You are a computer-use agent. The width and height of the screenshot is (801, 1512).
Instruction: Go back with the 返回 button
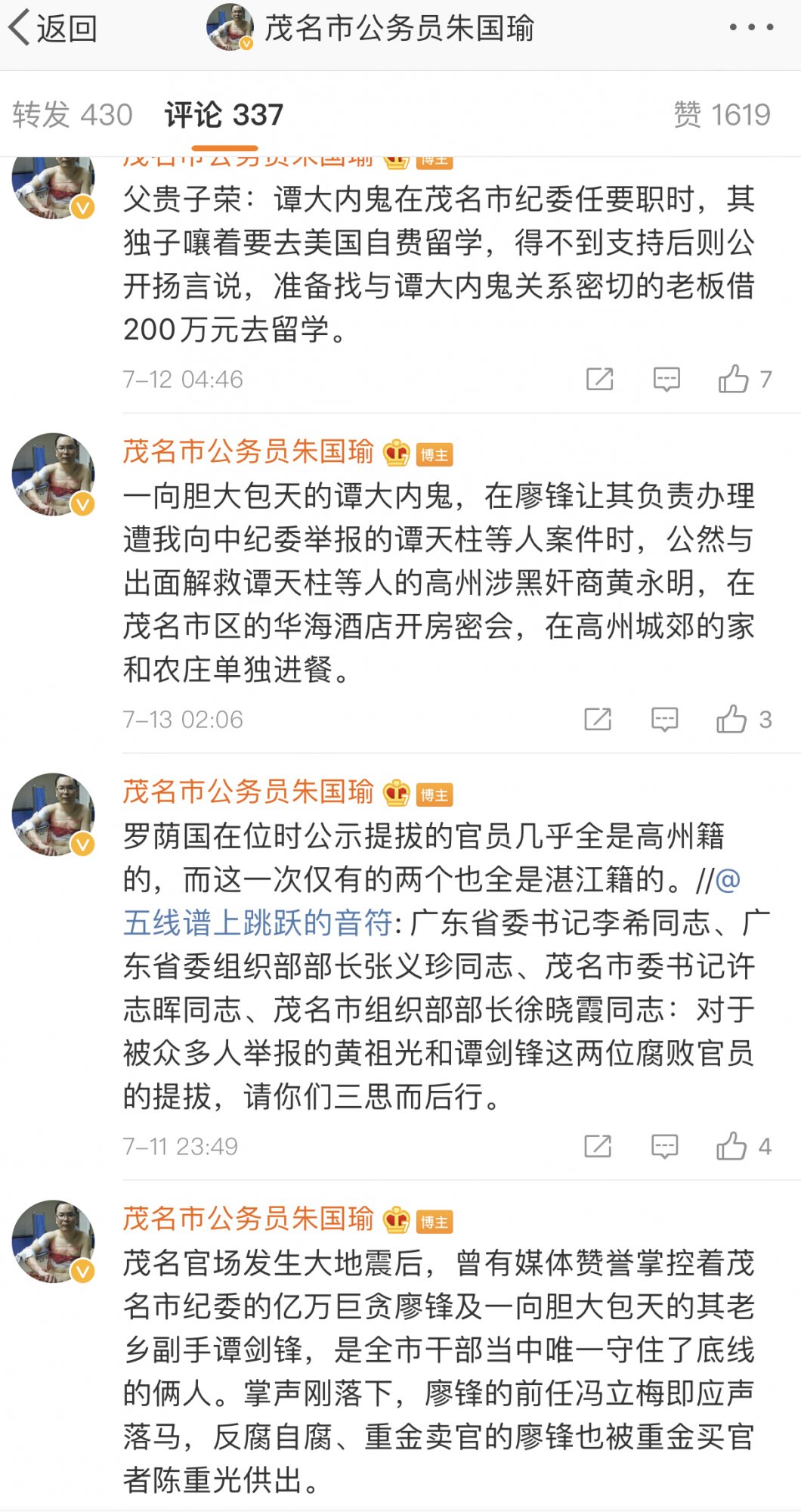(x=53, y=29)
